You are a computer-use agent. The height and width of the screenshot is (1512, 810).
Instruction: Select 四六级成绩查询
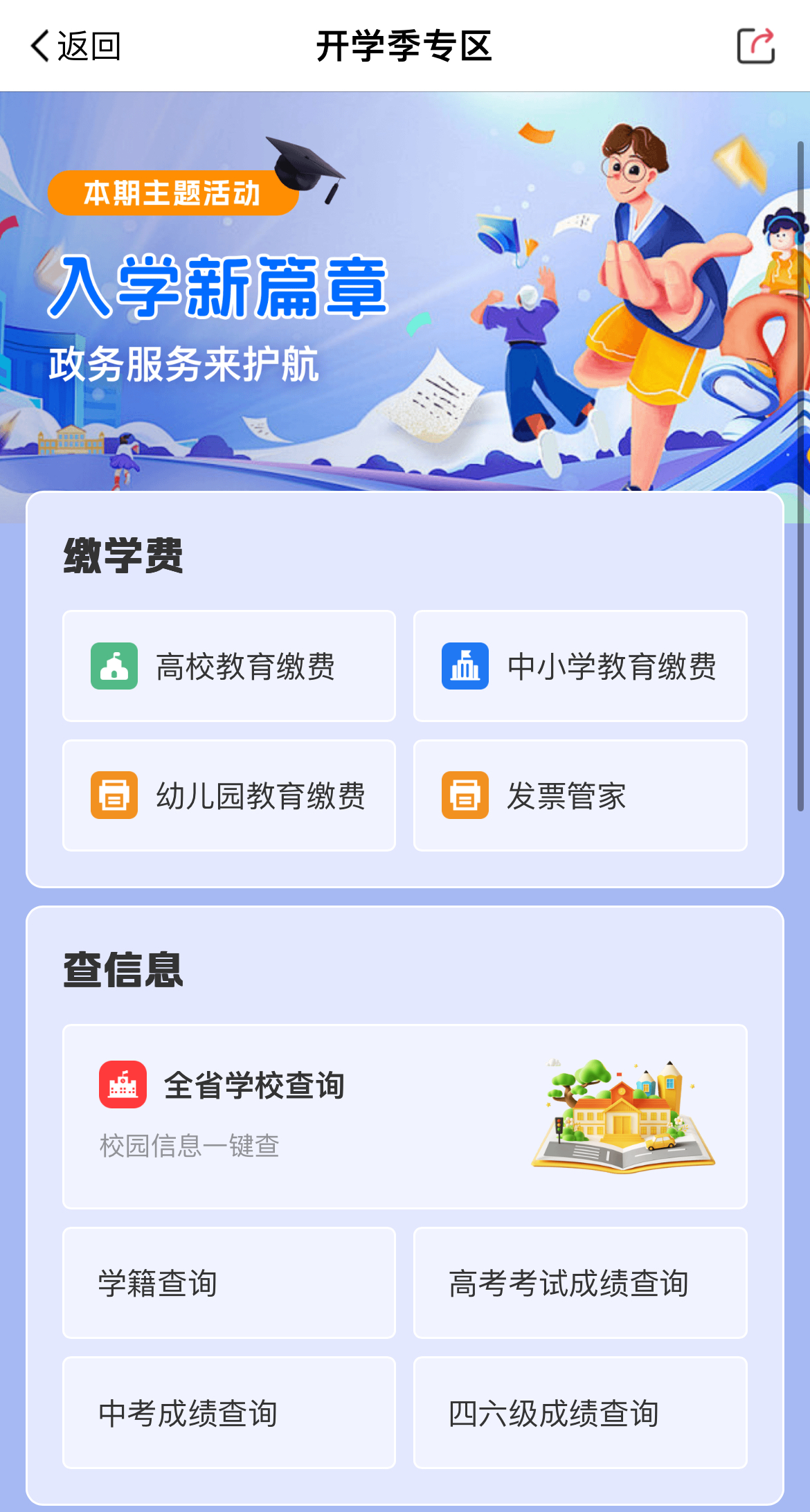tap(580, 1412)
